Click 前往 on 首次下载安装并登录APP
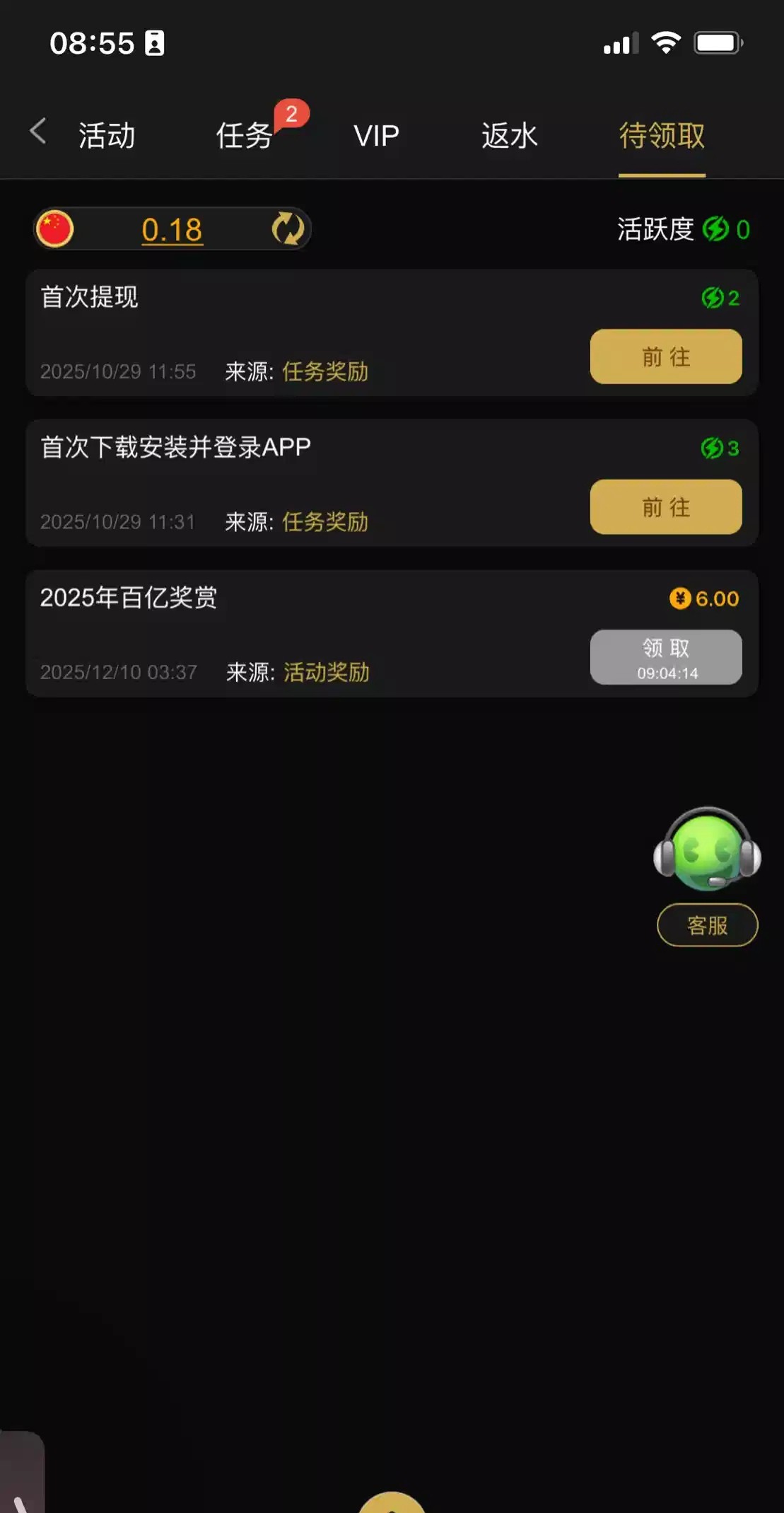The height and width of the screenshot is (1513, 784). 665,506
